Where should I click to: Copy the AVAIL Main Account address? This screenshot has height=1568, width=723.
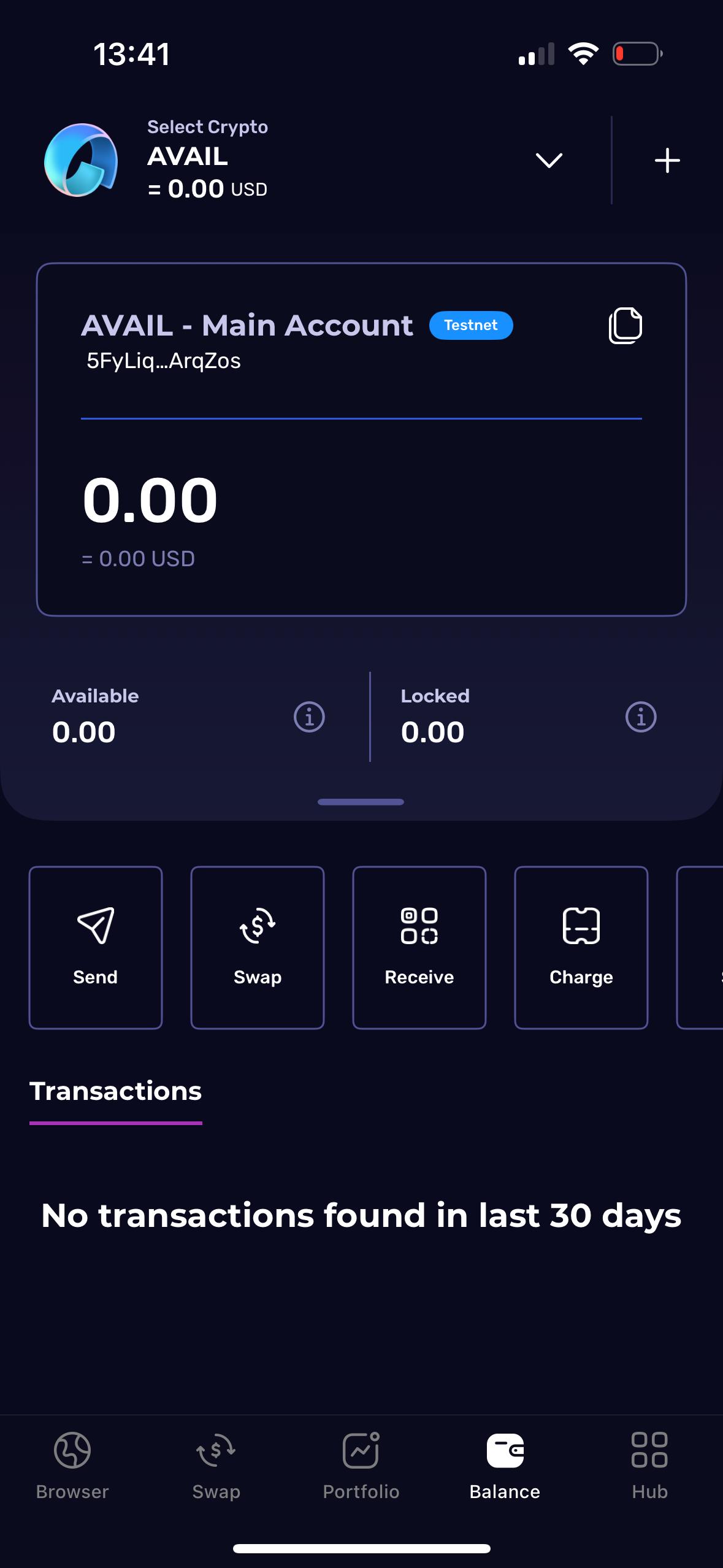pos(625,325)
